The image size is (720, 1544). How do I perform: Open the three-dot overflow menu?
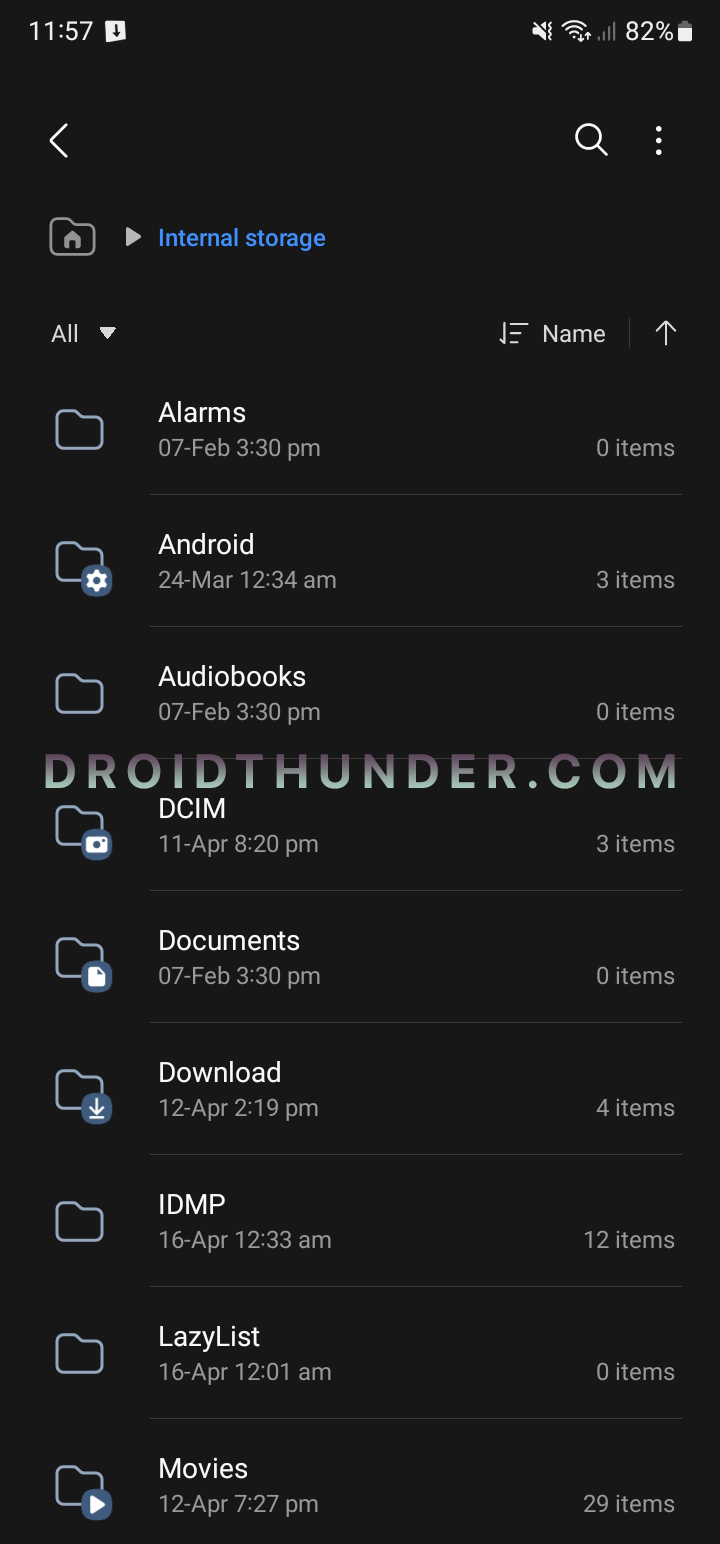click(x=659, y=140)
